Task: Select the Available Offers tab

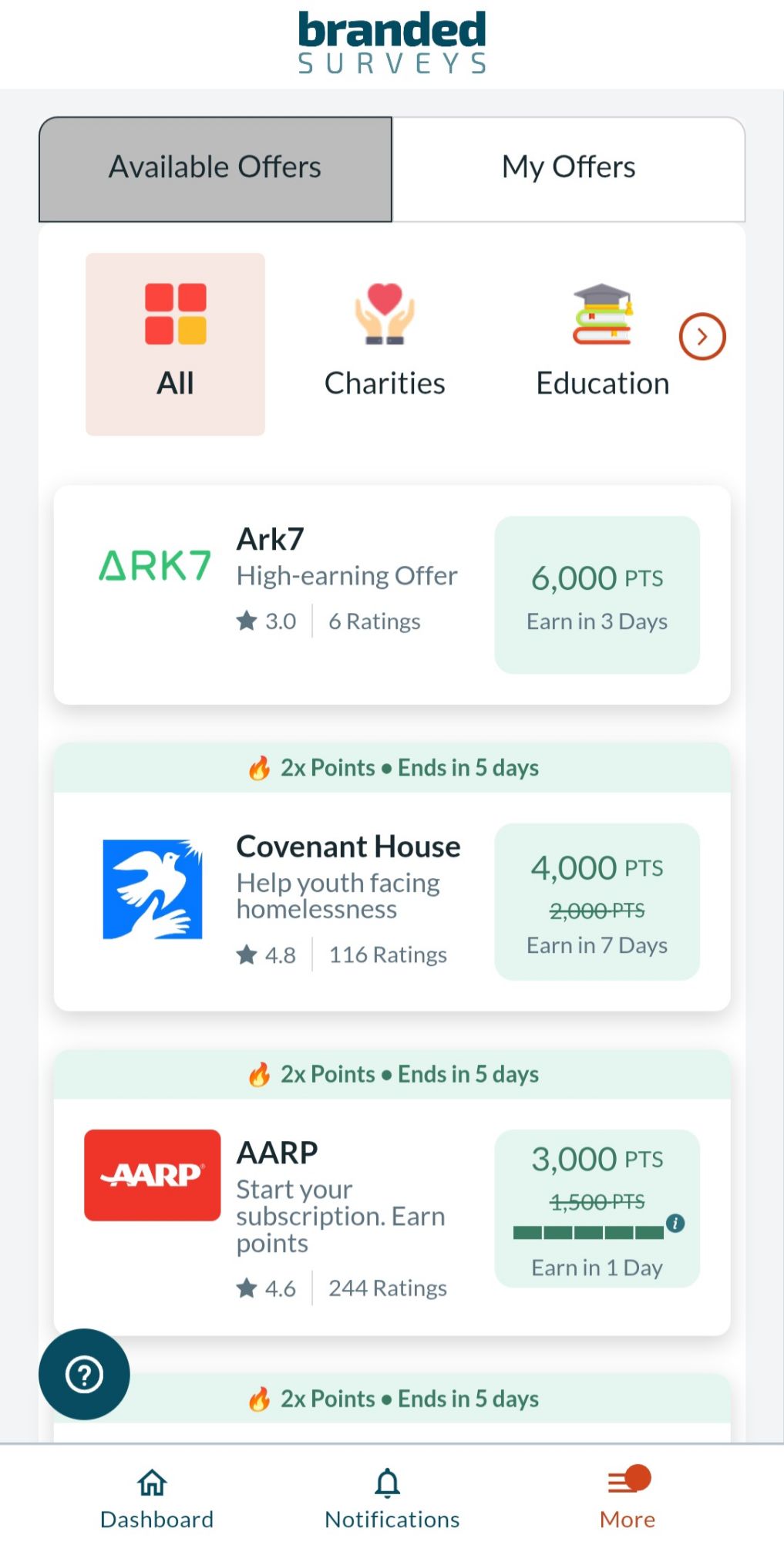Action: click(x=215, y=167)
